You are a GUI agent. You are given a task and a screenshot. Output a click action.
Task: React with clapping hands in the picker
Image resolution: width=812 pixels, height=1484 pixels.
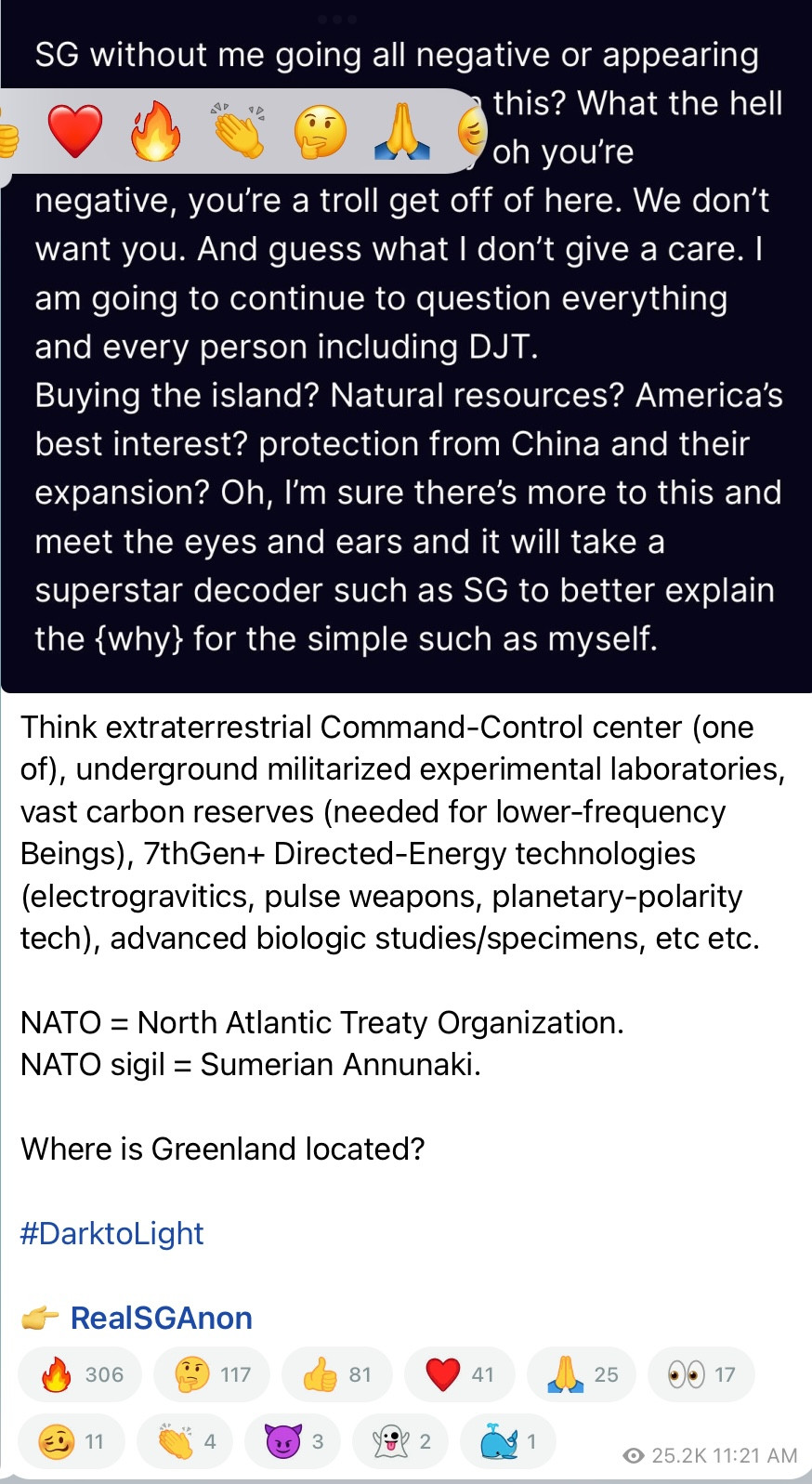[237, 131]
